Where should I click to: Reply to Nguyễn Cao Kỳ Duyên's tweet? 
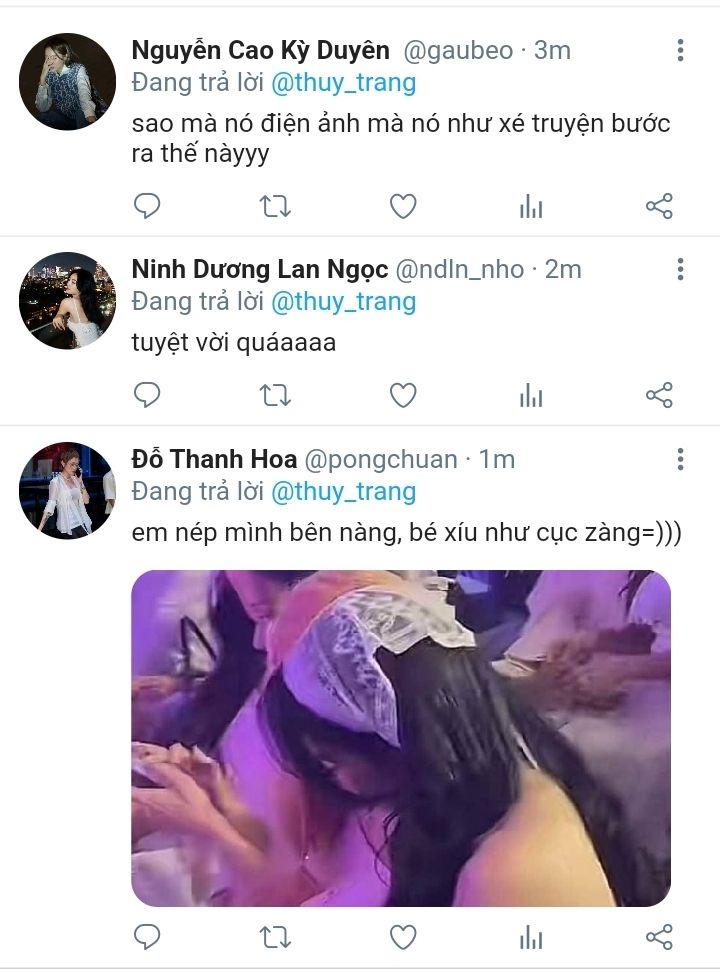click(x=147, y=206)
